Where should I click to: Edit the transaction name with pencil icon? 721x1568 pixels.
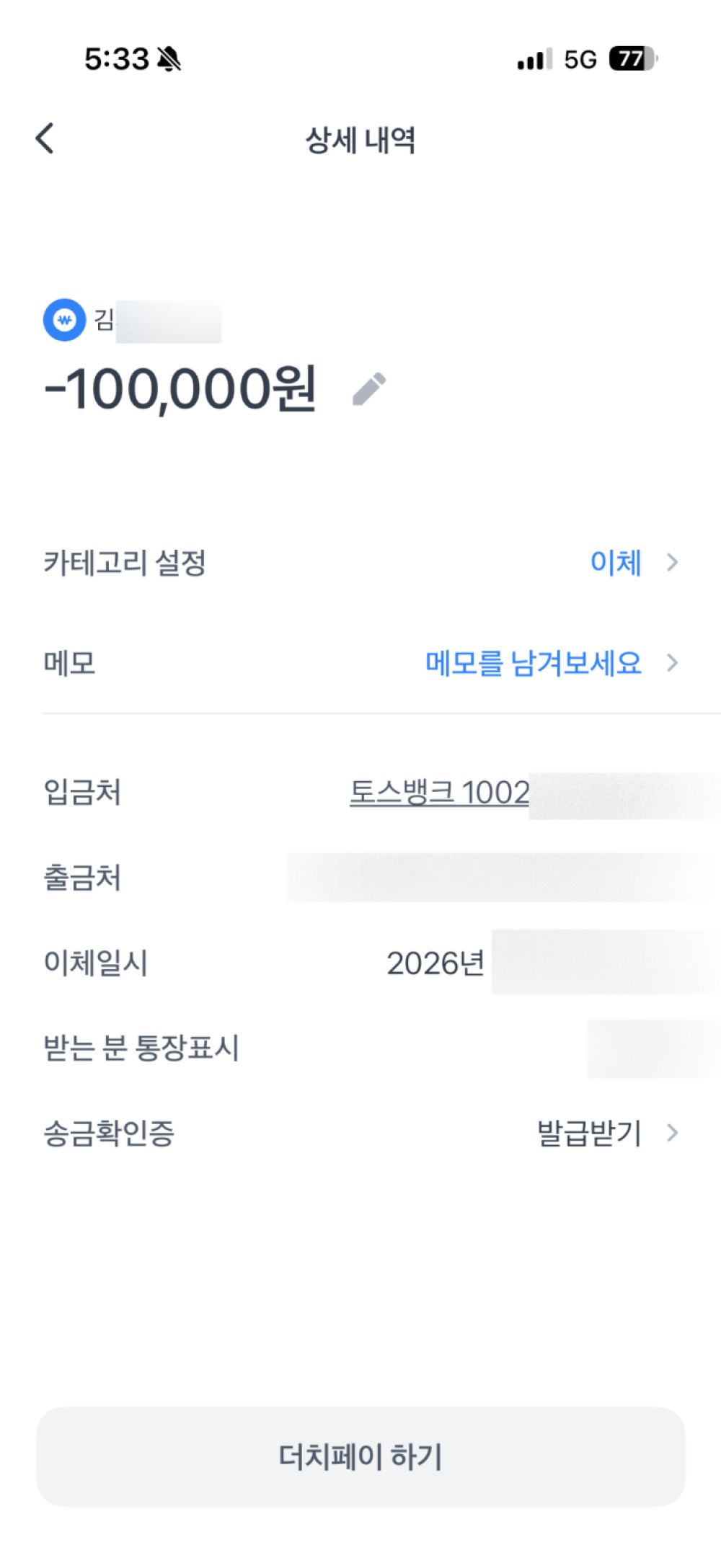coord(369,389)
